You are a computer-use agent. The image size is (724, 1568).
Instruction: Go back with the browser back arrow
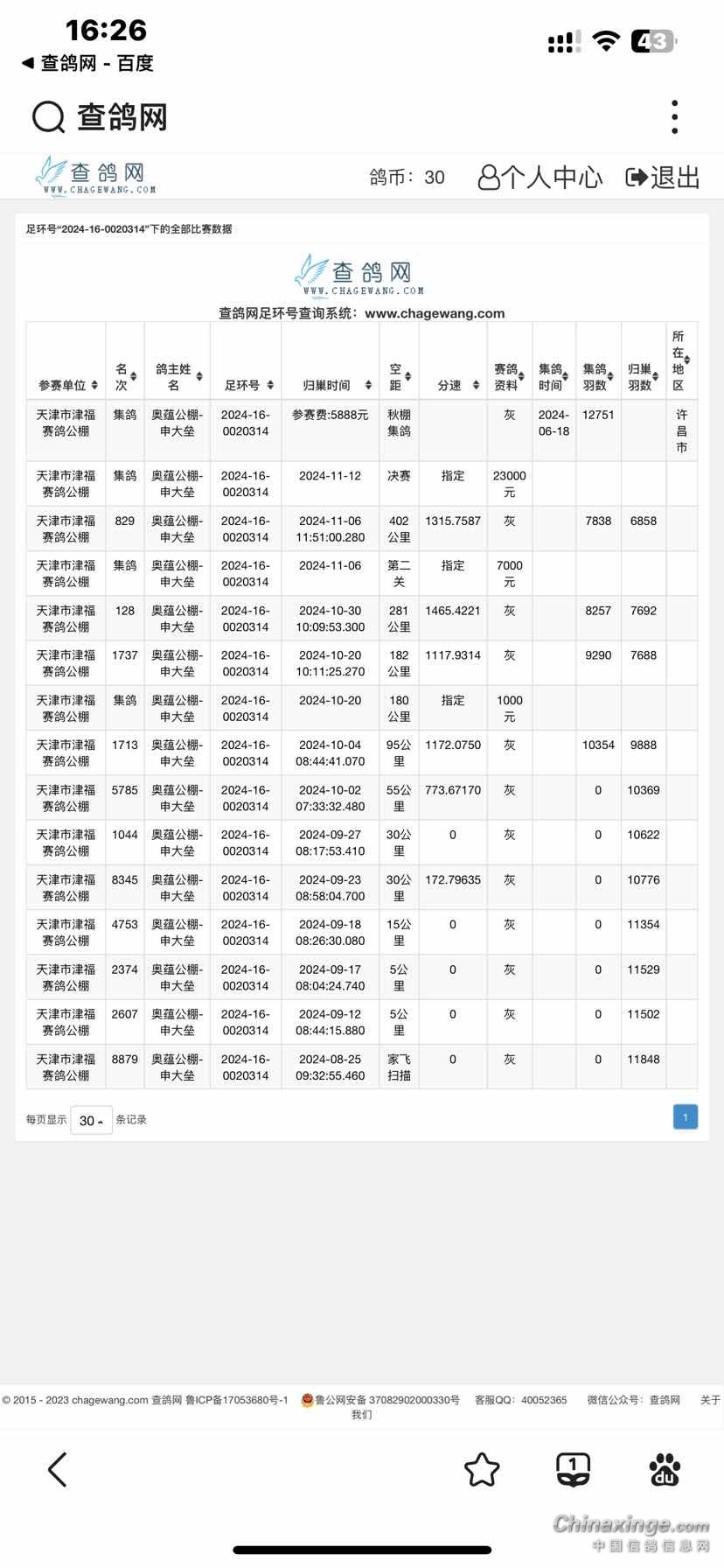pyautogui.click(x=58, y=1469)
